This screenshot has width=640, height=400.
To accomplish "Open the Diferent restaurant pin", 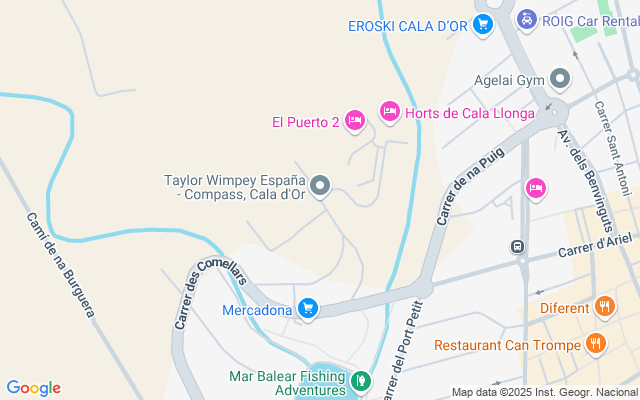I will pos(603,307).
